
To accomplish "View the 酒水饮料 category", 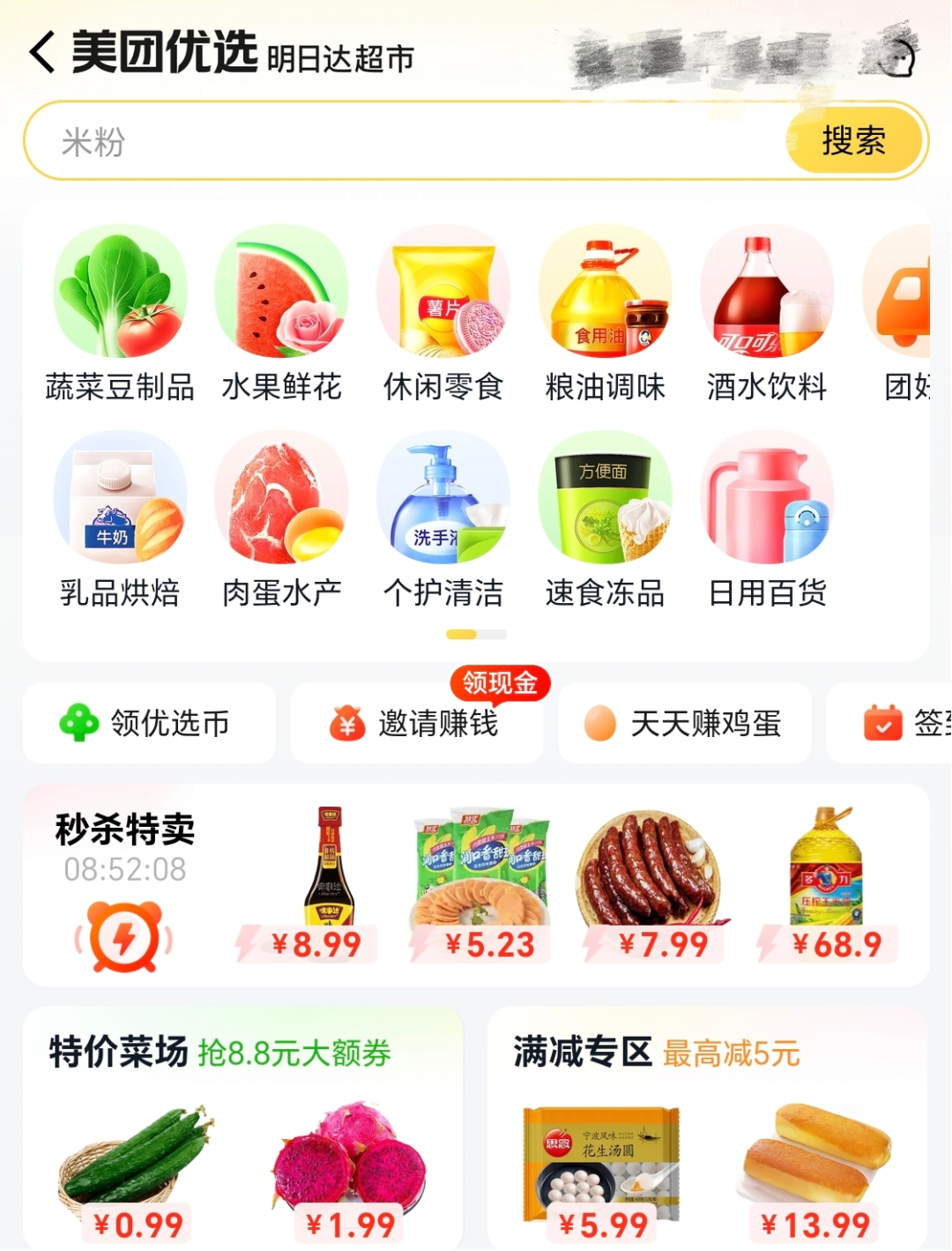I will pos(767,313).
